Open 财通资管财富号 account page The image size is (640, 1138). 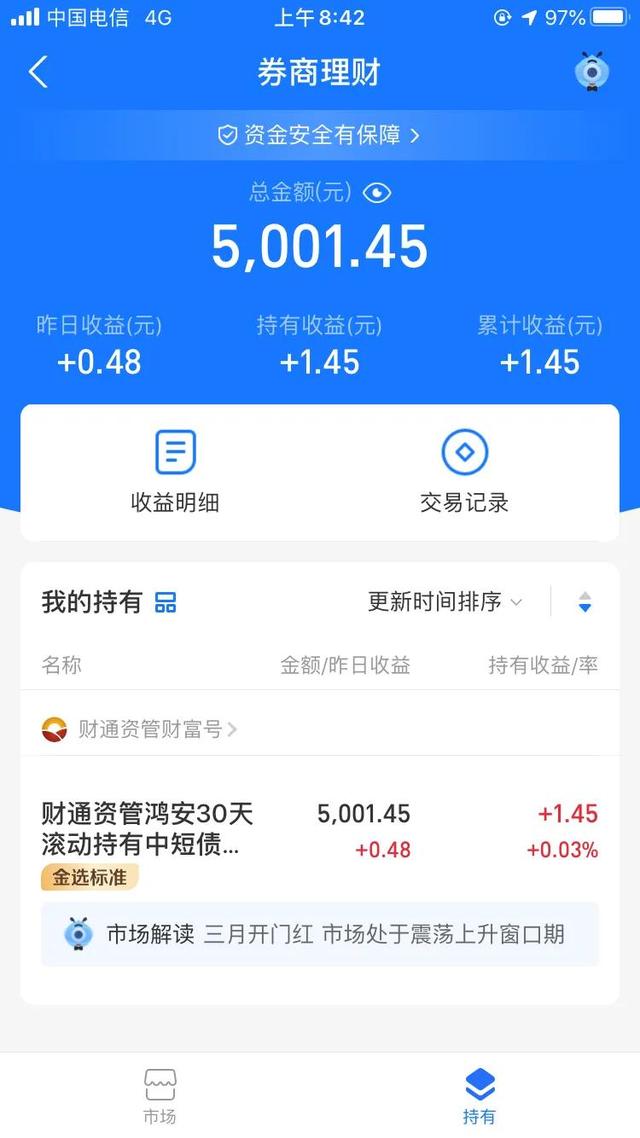tap(140, 729)
